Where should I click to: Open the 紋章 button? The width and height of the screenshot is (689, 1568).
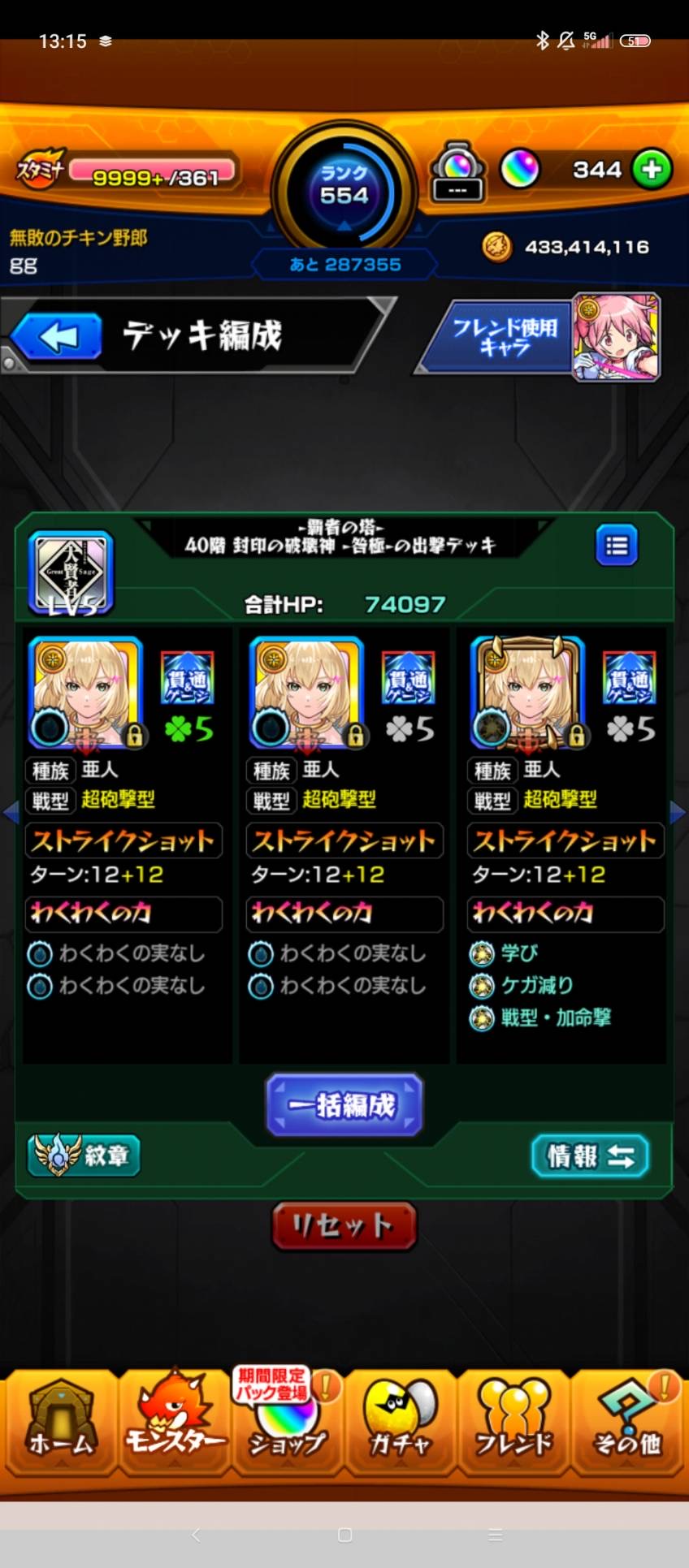[x=84, y=1155]
